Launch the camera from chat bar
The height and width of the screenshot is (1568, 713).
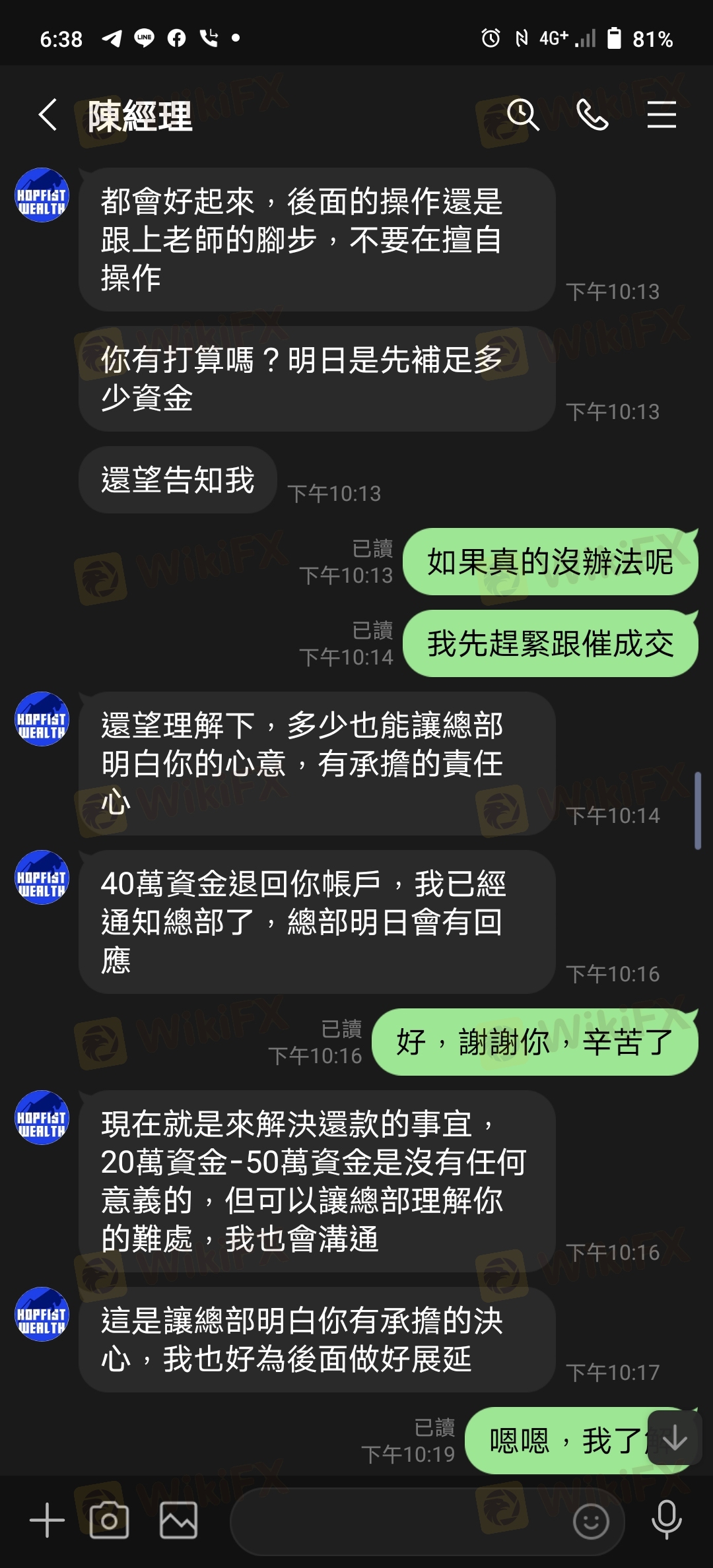110,1520
